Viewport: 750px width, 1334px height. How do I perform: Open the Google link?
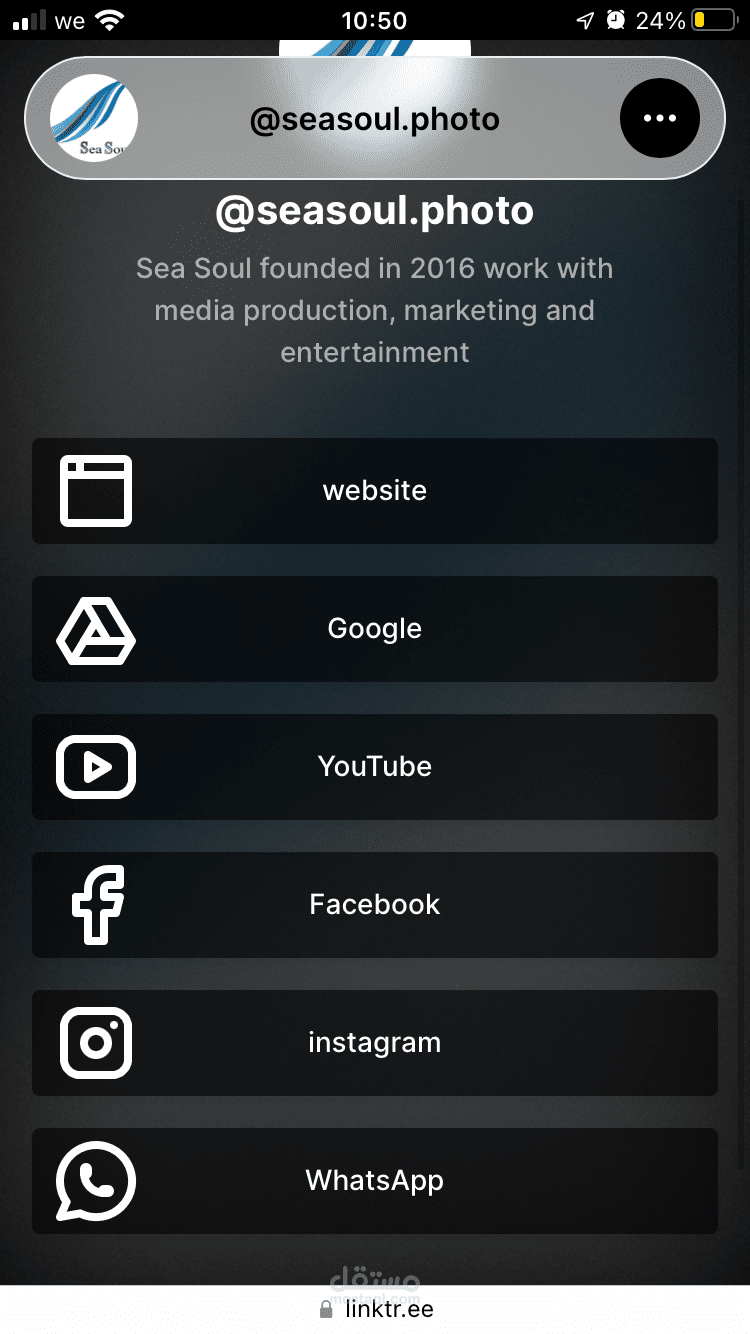coord(375,629)
